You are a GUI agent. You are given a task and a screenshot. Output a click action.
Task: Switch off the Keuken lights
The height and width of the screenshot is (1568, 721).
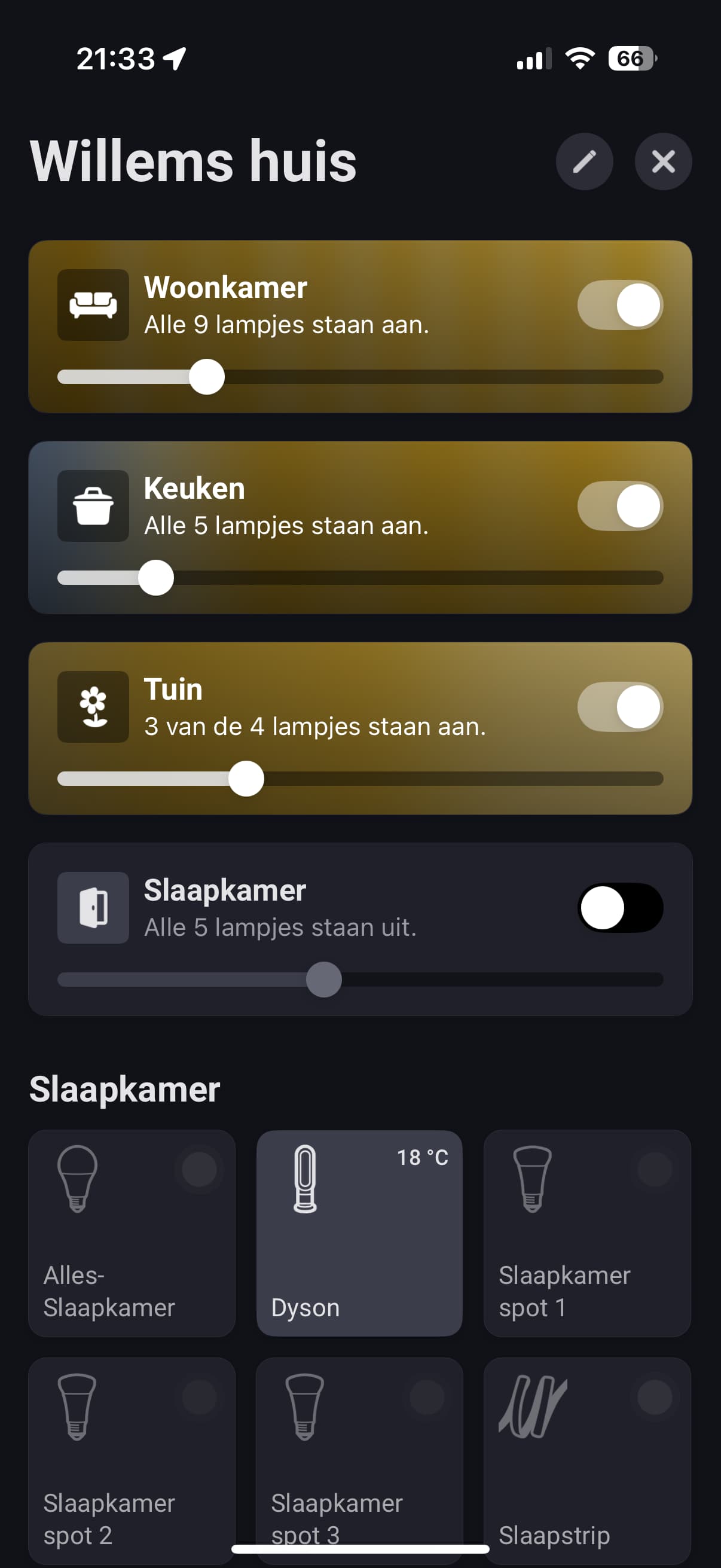pyautogui.click(x=619, y=506)
